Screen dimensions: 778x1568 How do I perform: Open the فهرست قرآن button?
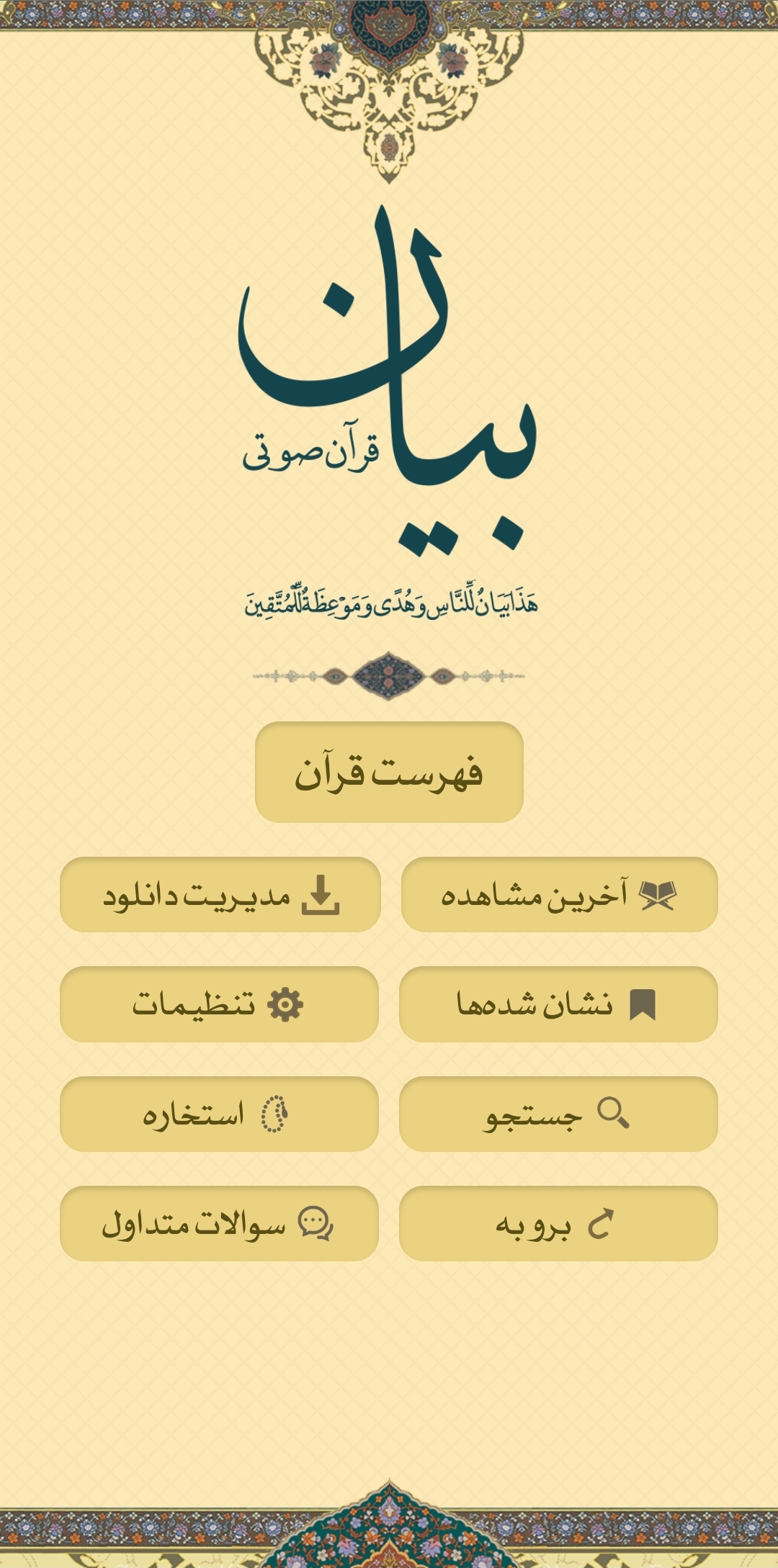click(x=389, y=772)
